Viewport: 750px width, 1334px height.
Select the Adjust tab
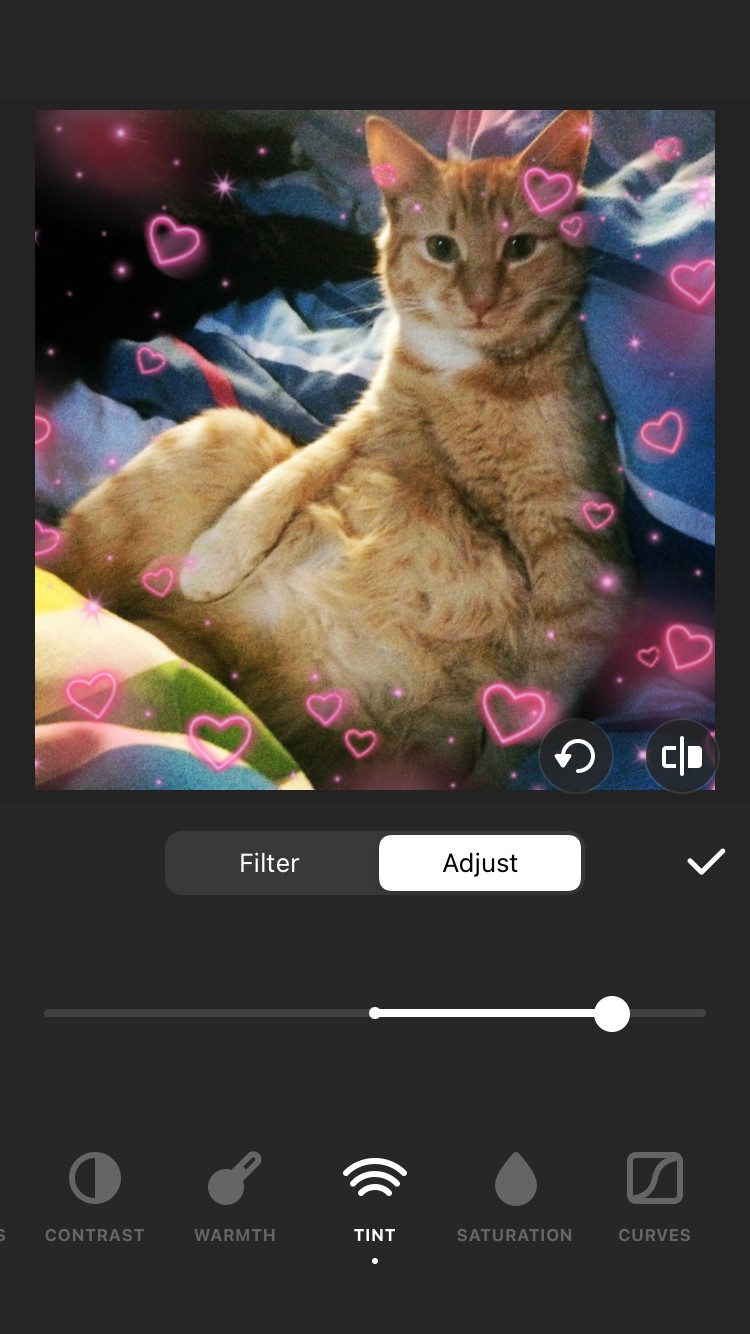[480, 863]
